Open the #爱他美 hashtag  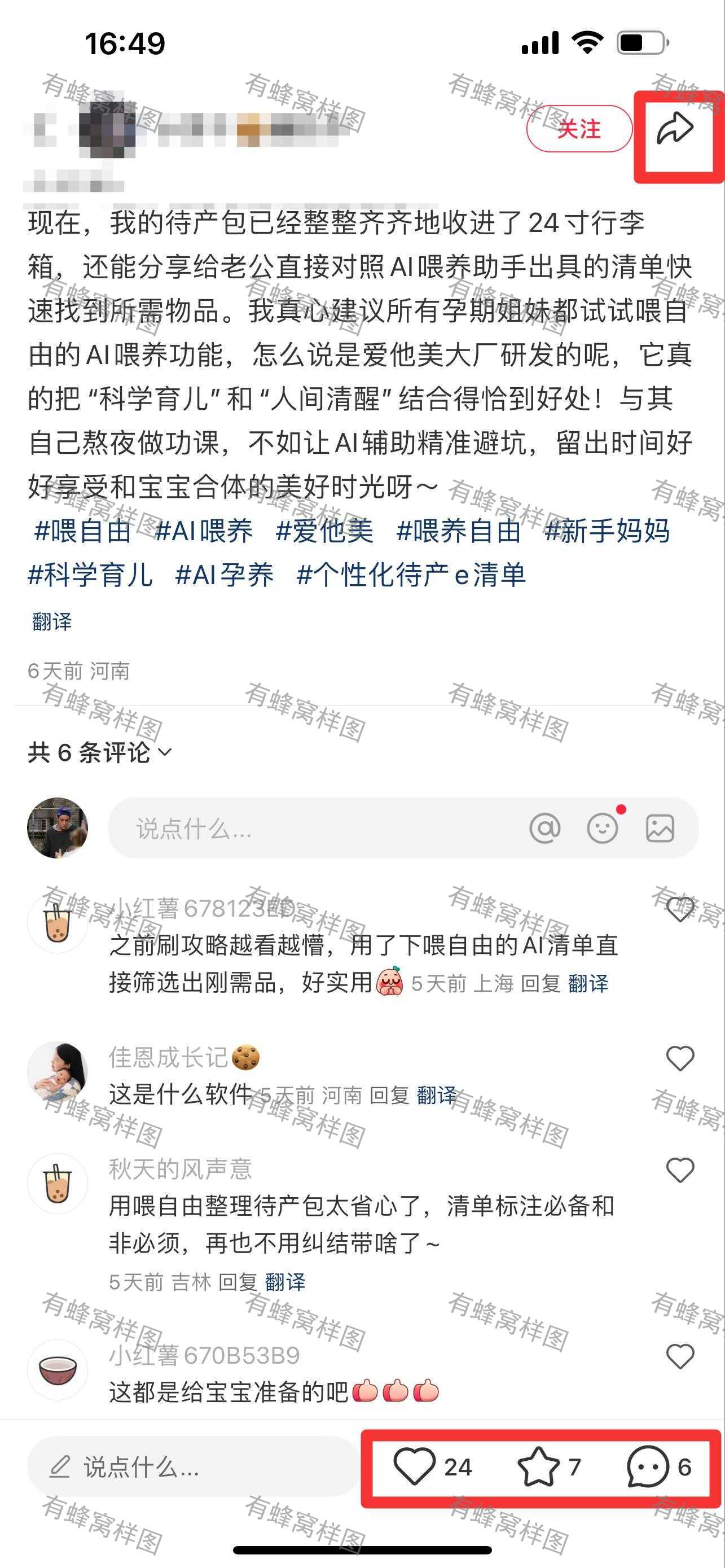324,531
